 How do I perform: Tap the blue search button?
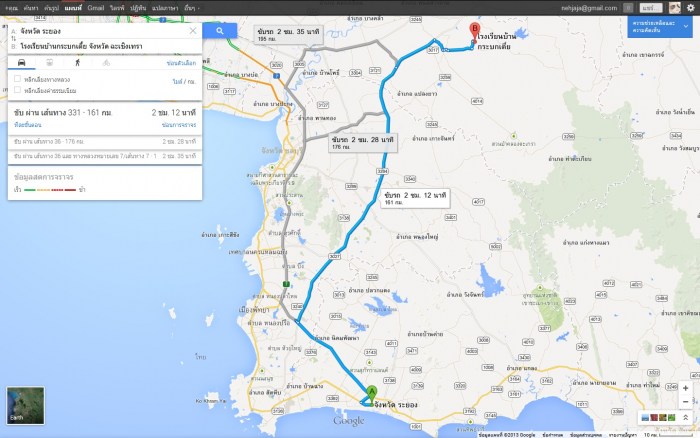pos(220,32)
